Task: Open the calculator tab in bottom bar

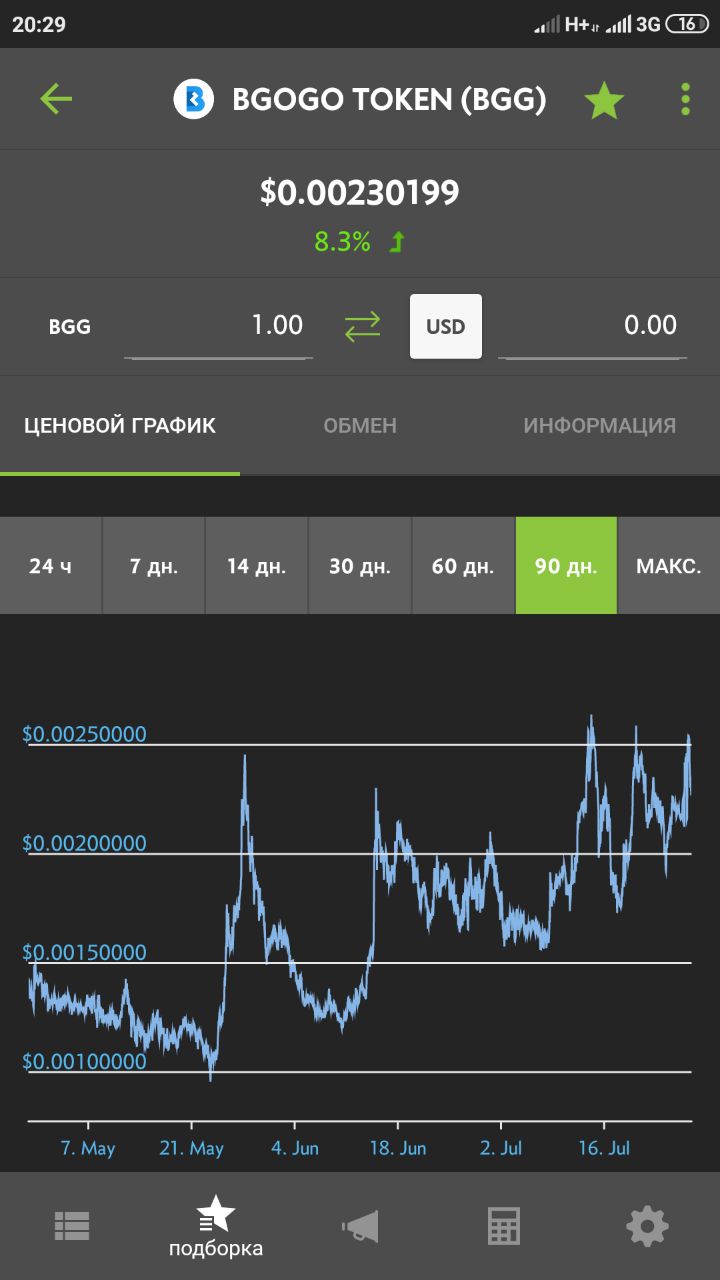Action: click(x=504, y=1226)
